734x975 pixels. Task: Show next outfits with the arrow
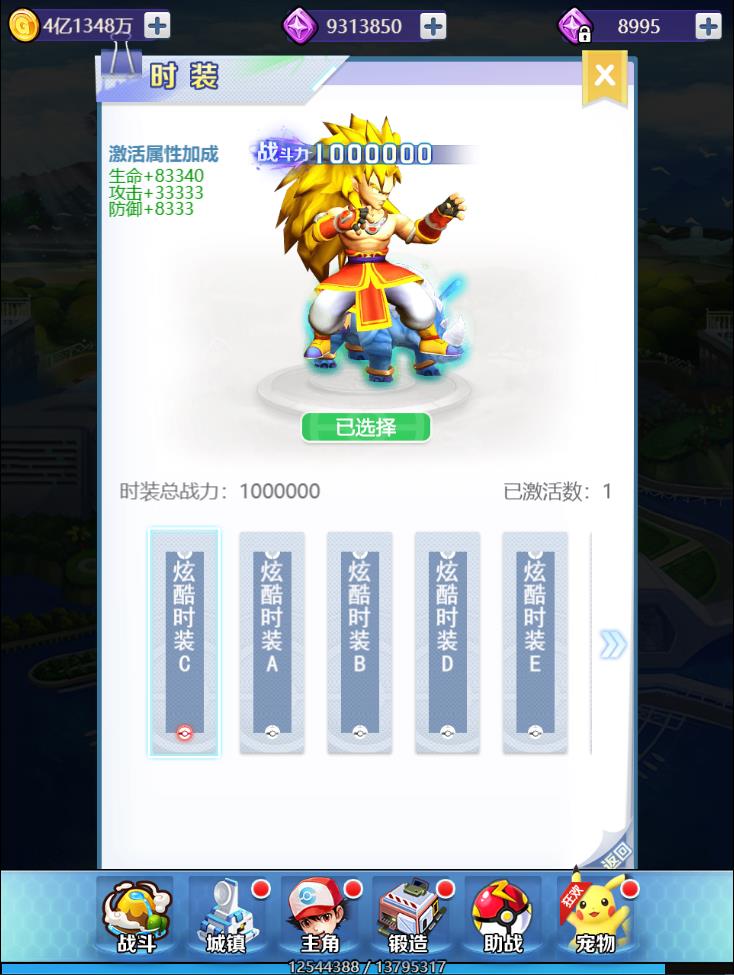point(612,645)
